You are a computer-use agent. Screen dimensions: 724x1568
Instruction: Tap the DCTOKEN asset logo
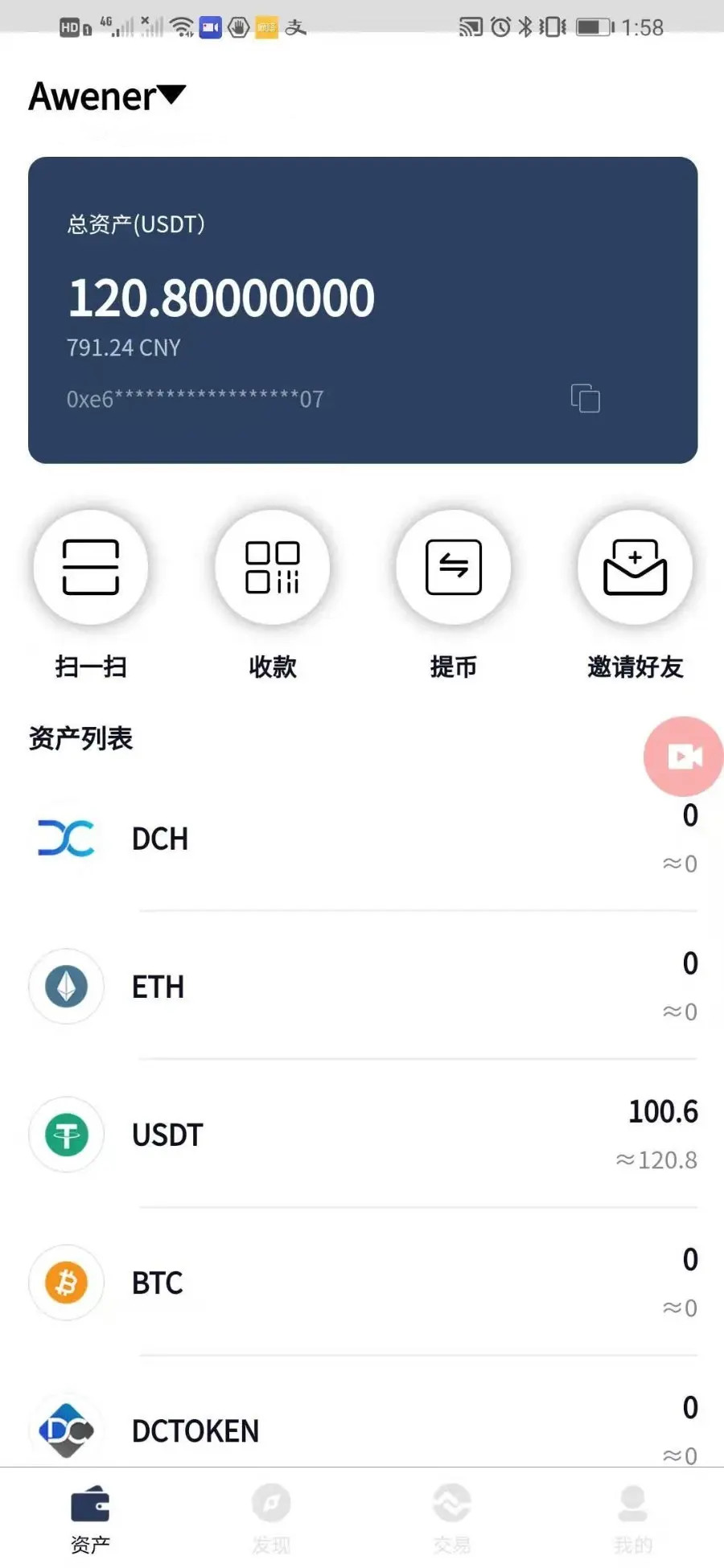(x=66, y=1430)
